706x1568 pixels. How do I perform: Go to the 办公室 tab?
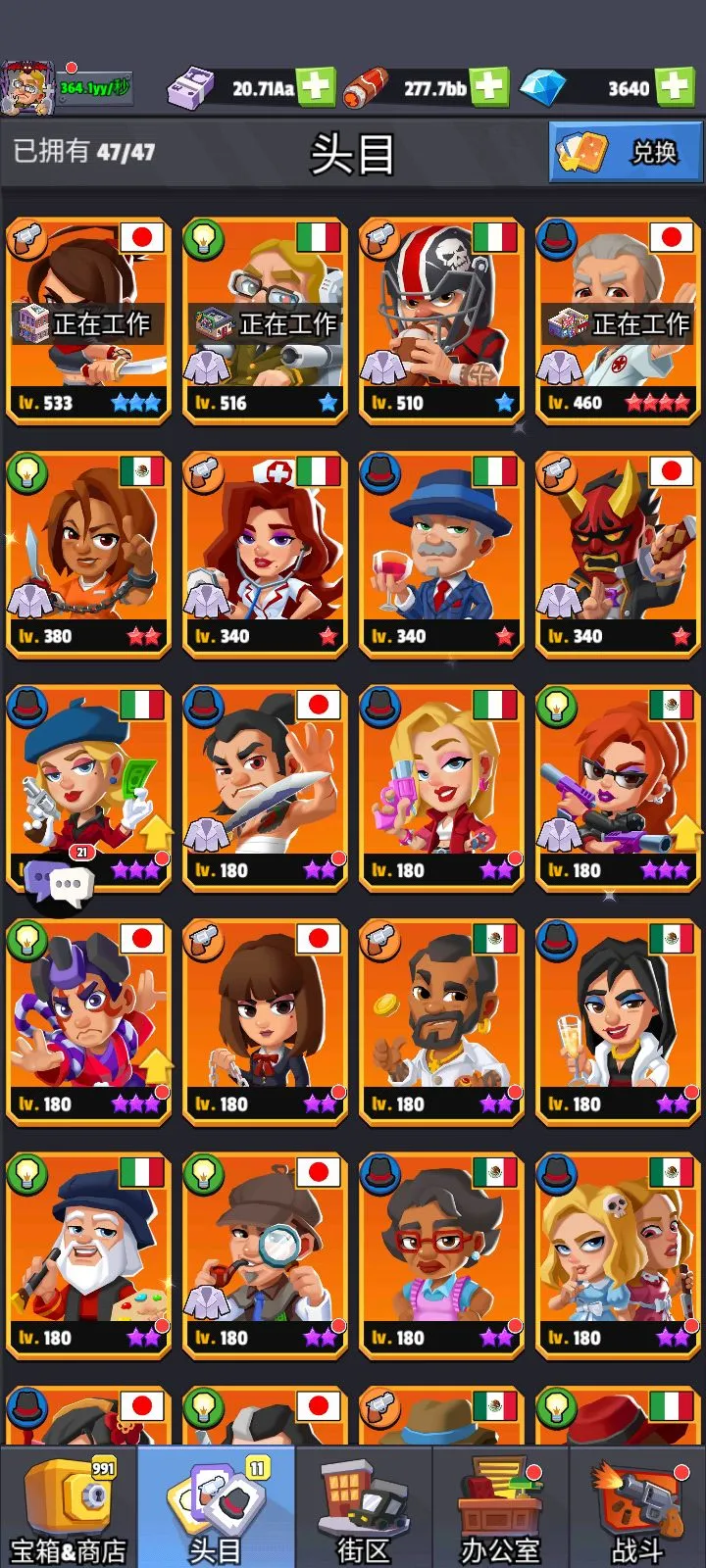(x=500, y=1509)
